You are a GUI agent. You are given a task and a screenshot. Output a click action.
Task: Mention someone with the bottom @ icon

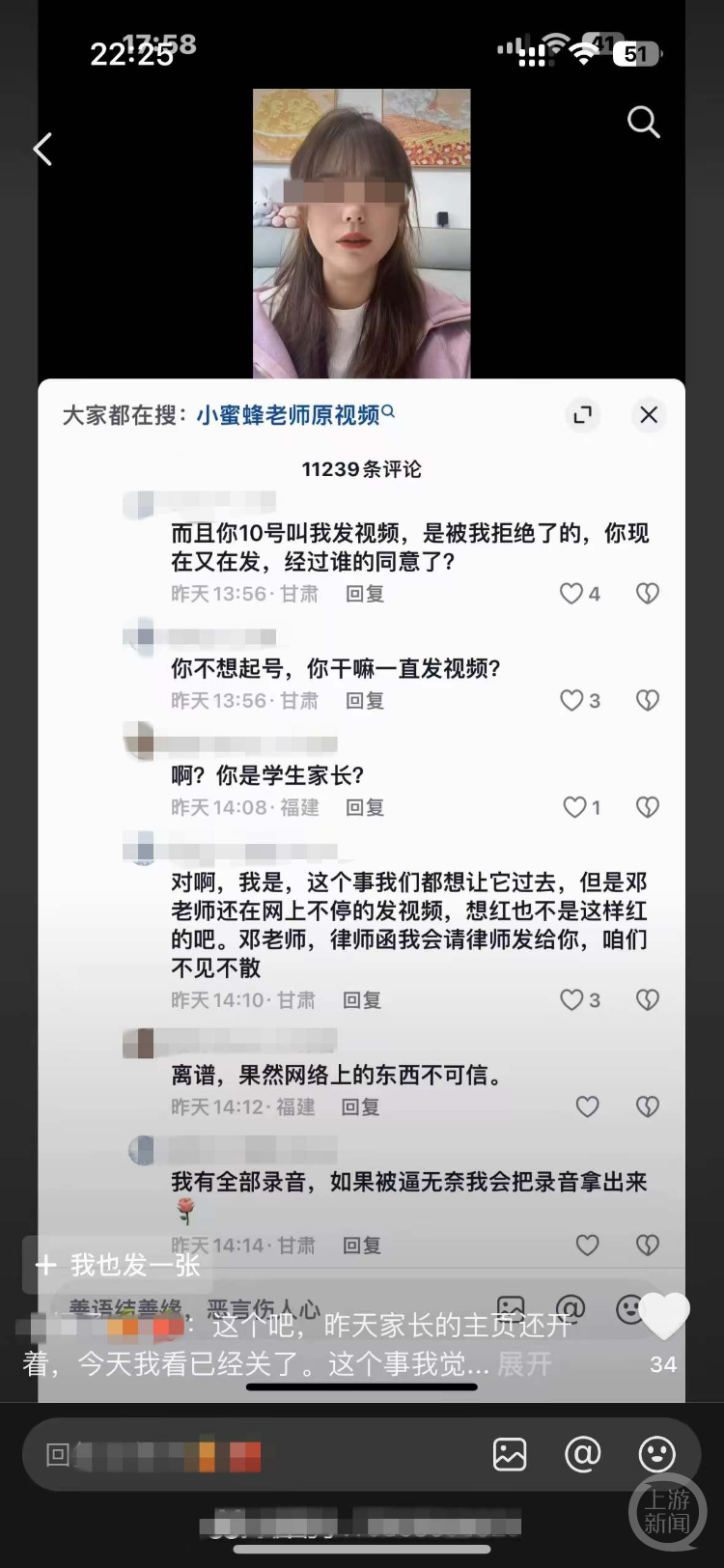tap(582, 1454)
